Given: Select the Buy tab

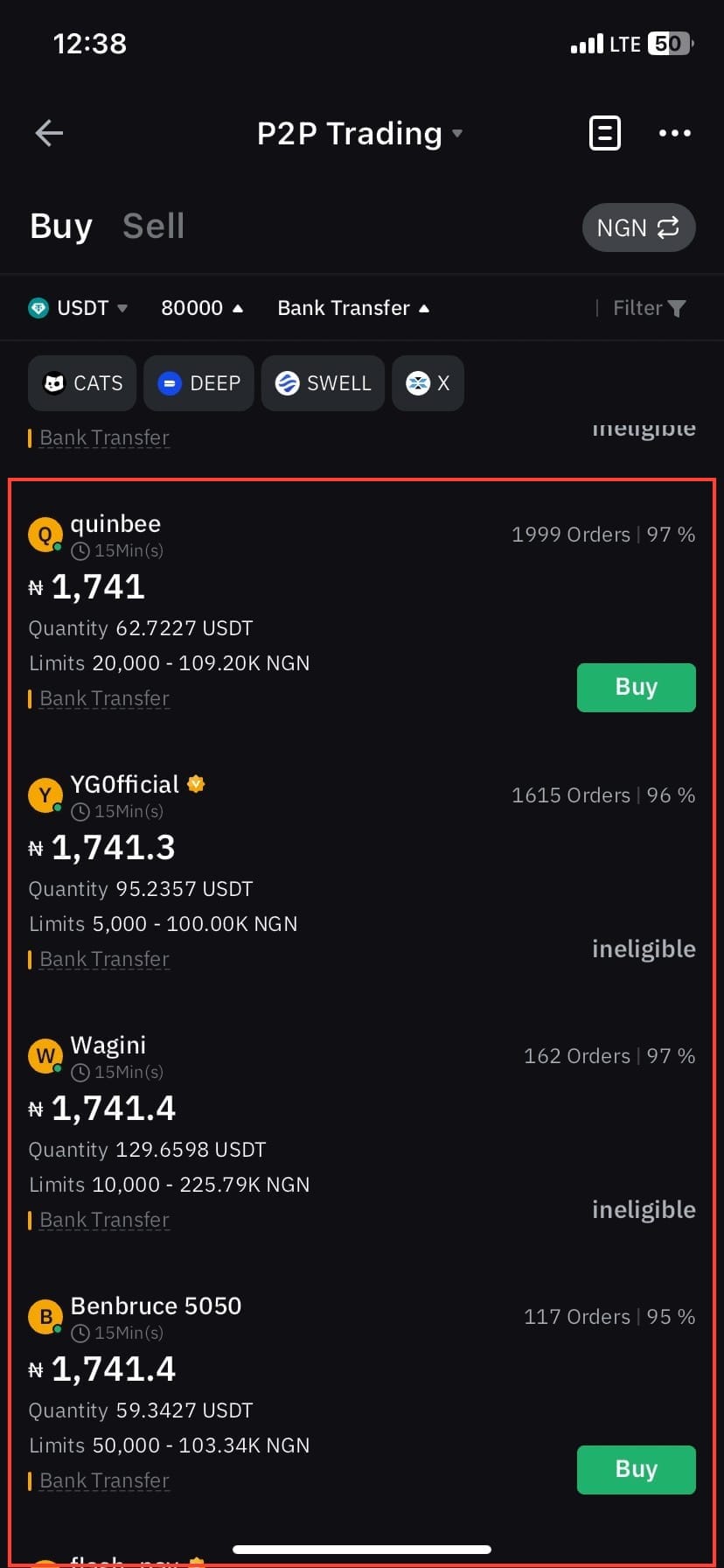Looking at the screenshot, I should coord(60,227).
